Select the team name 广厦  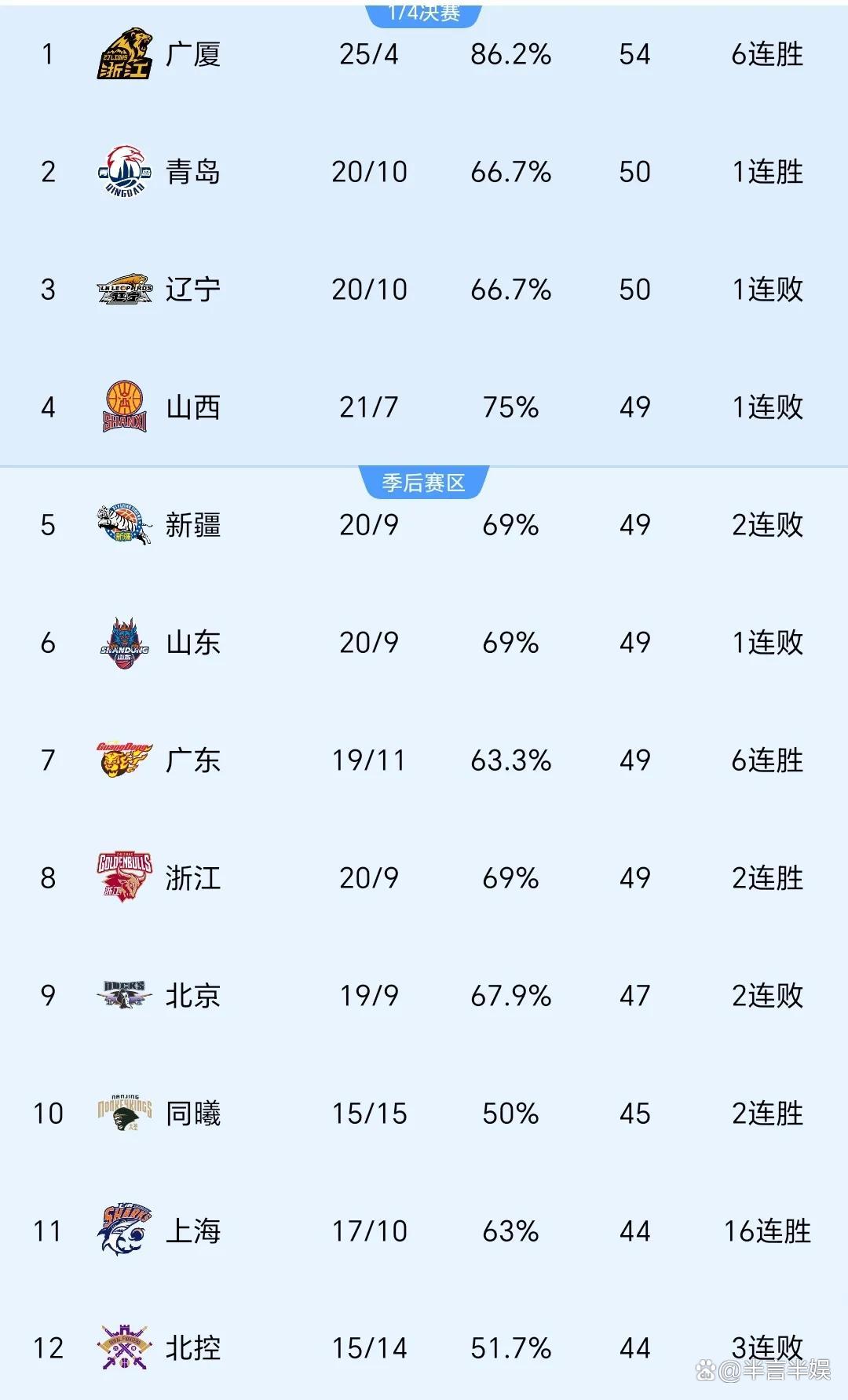pyautogui.click(x=195, y=55)
